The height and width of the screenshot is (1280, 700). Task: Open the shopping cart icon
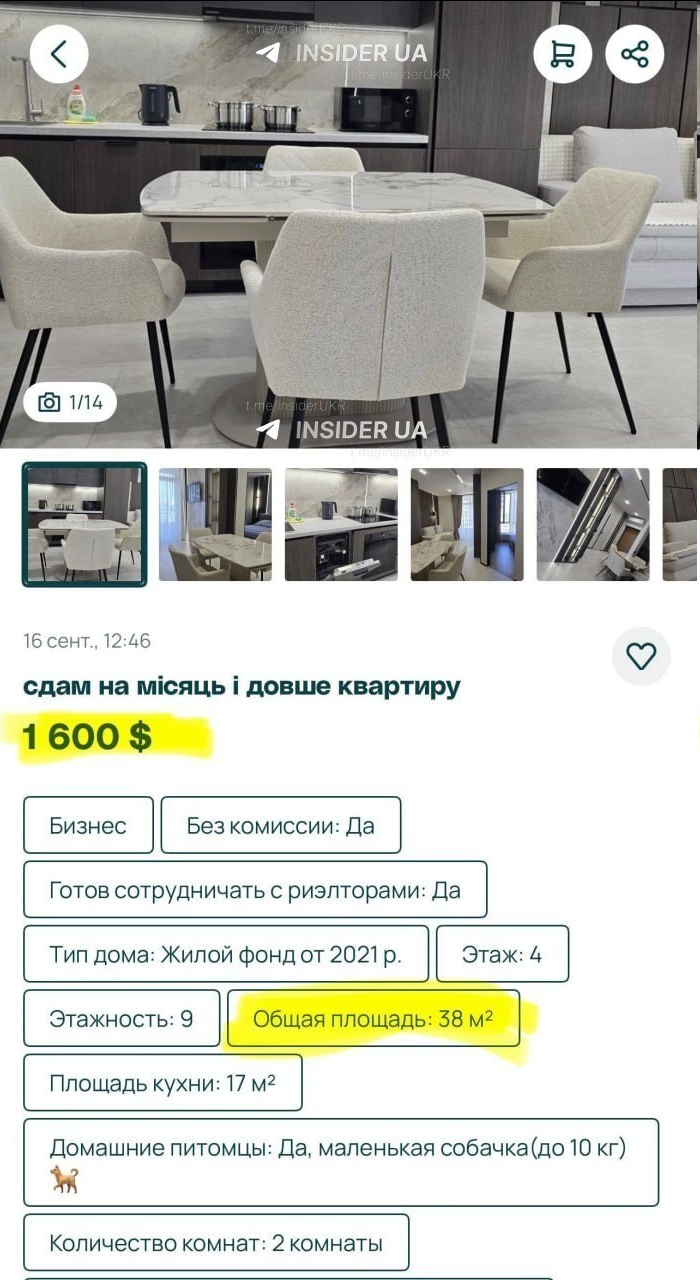[x=563, y=53]
